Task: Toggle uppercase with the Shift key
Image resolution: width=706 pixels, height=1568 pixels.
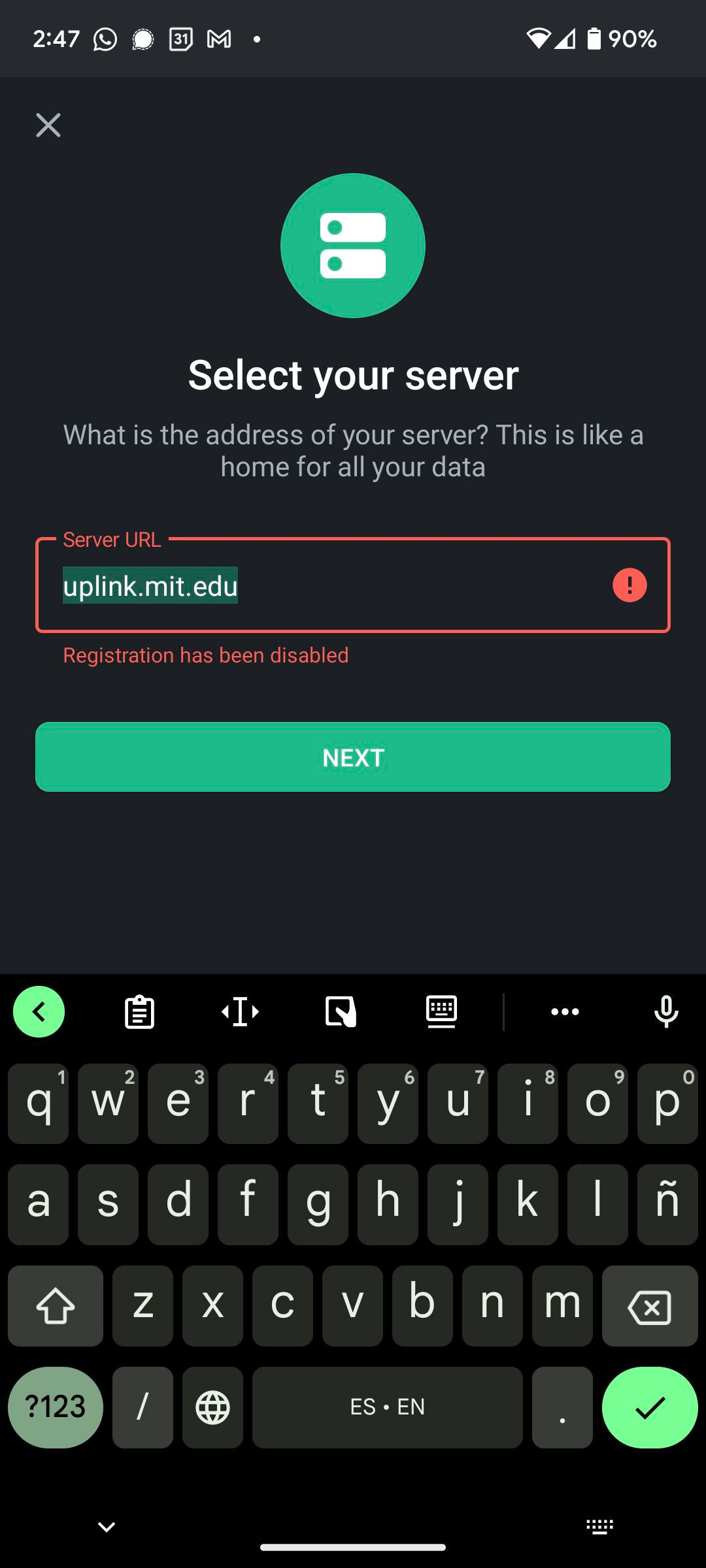Action: [55, 1307]
